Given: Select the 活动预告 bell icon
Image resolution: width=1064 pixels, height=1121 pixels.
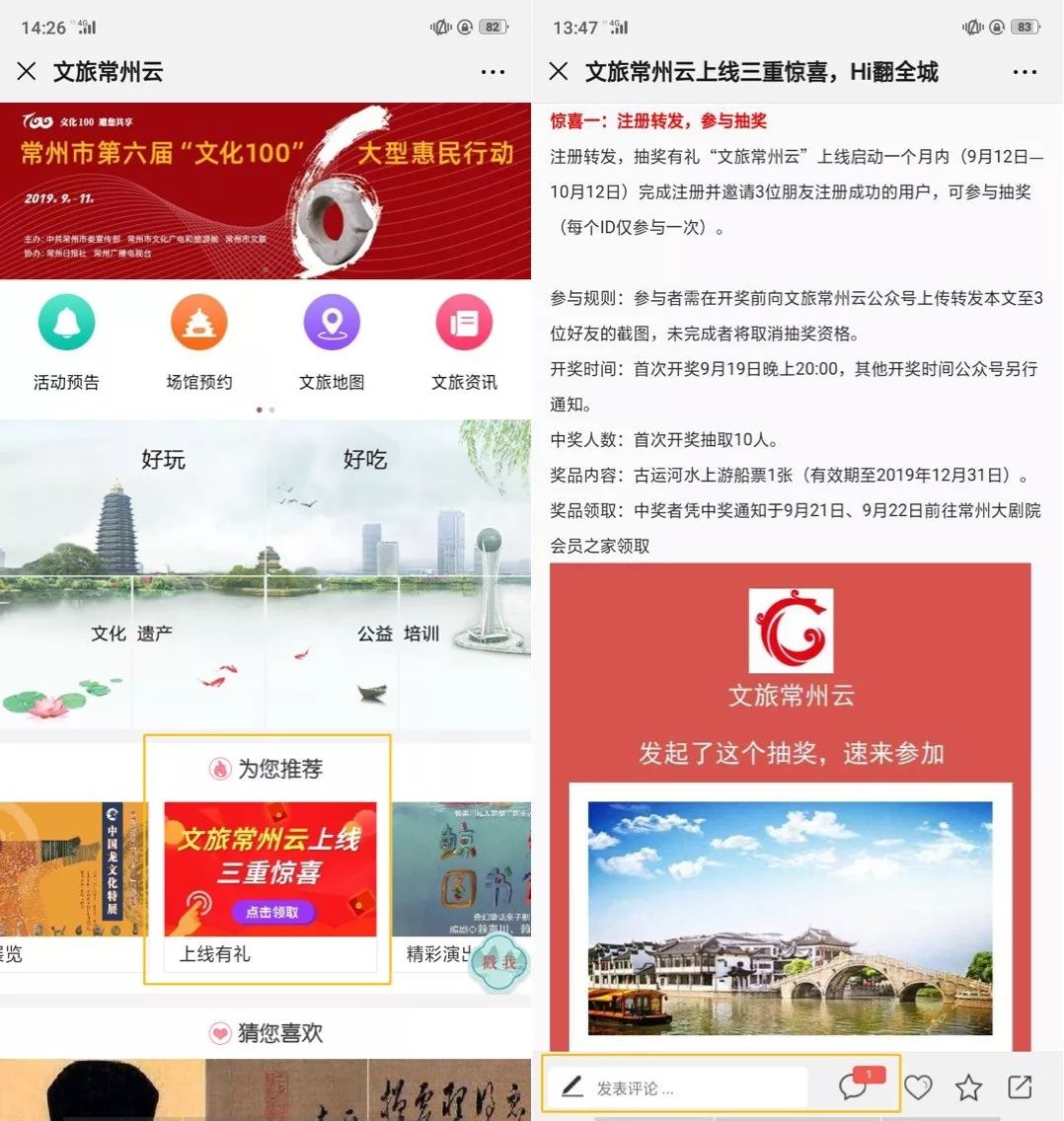Looking at the screenshot, I should pyautogui.click(x=66, y=322).
